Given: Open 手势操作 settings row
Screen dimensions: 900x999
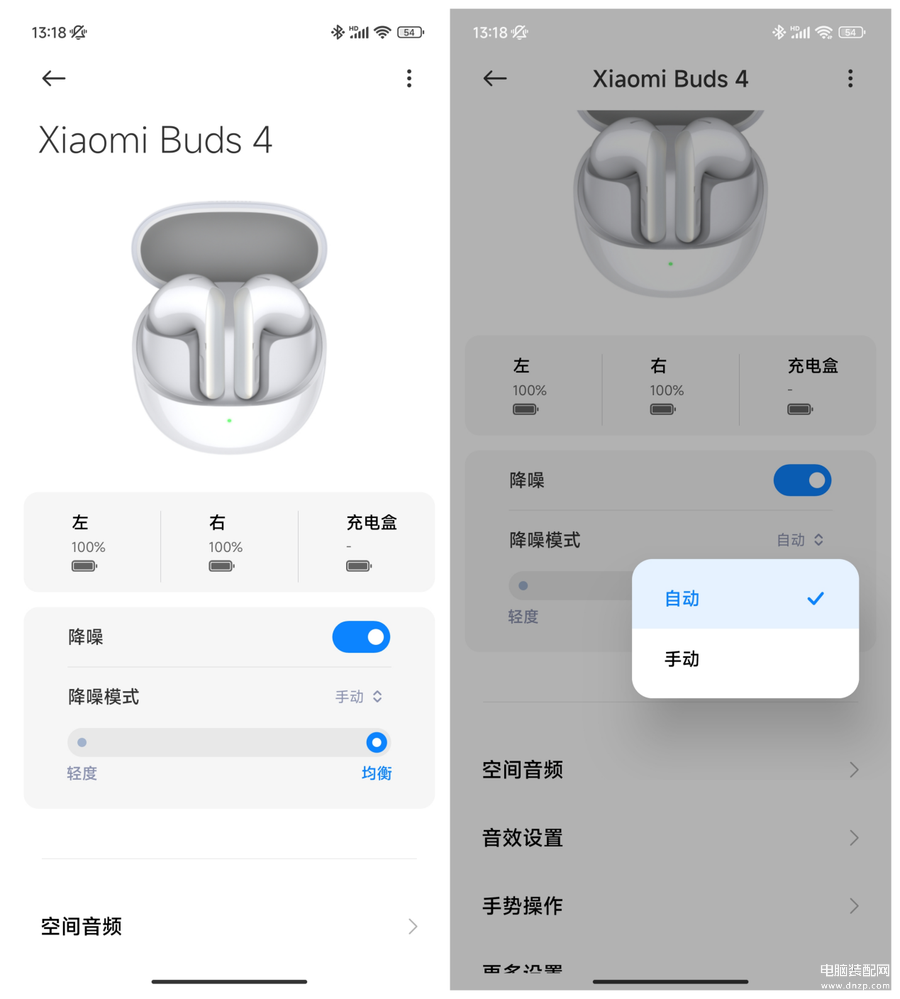Looking at the screenshot, I should (670, 906).
